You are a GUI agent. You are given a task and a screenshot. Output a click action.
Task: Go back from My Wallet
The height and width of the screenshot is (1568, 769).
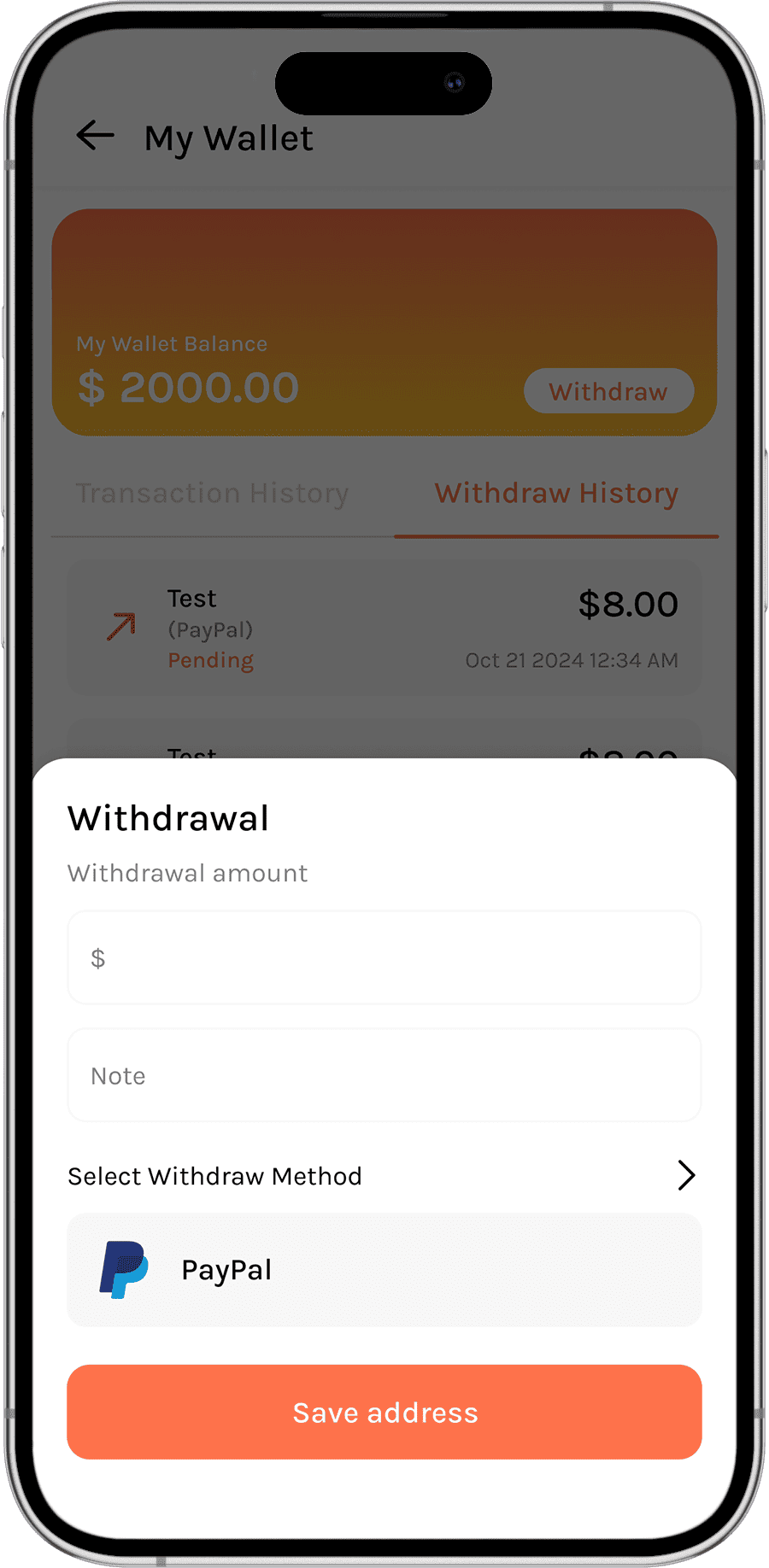click(95, 136)
